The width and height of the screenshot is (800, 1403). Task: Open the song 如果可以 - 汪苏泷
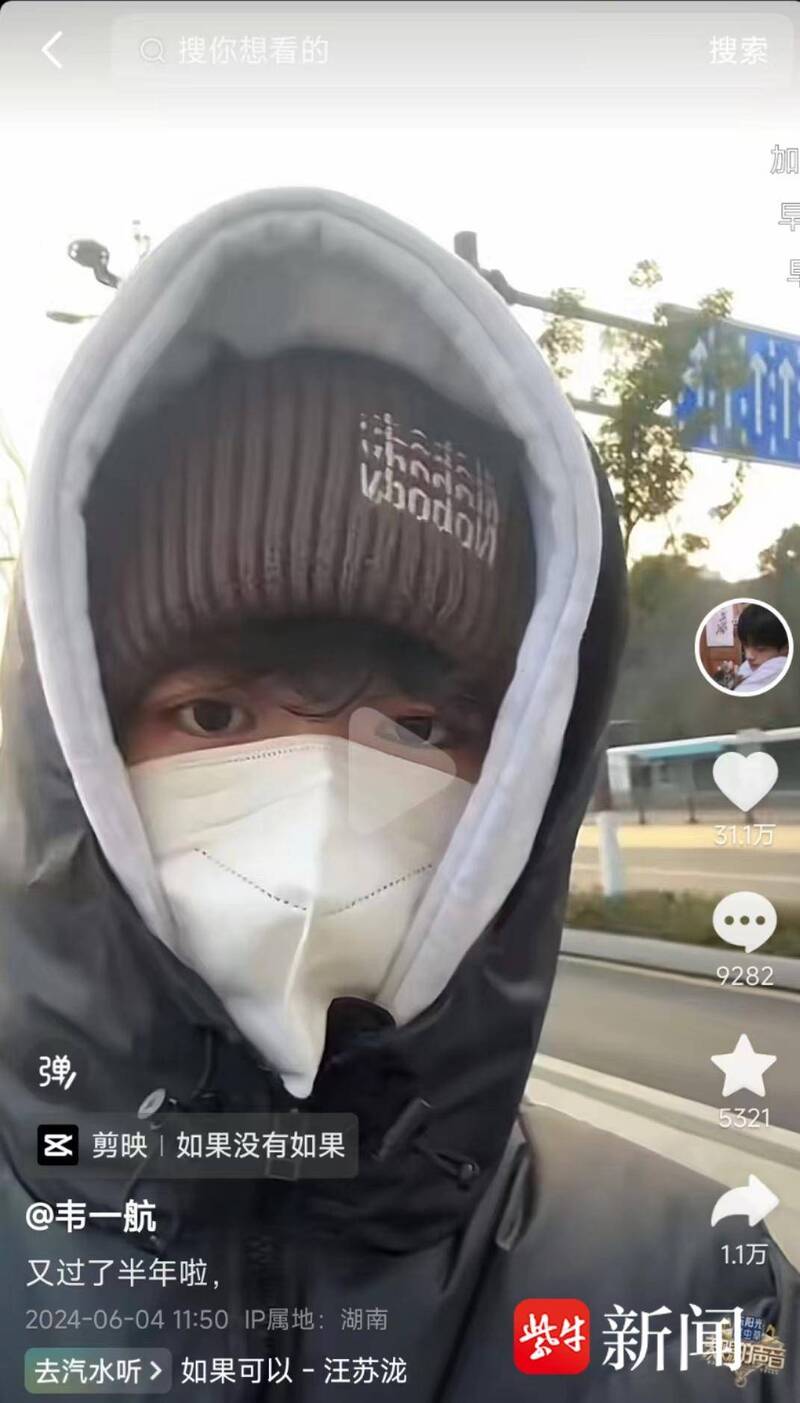294,1371
